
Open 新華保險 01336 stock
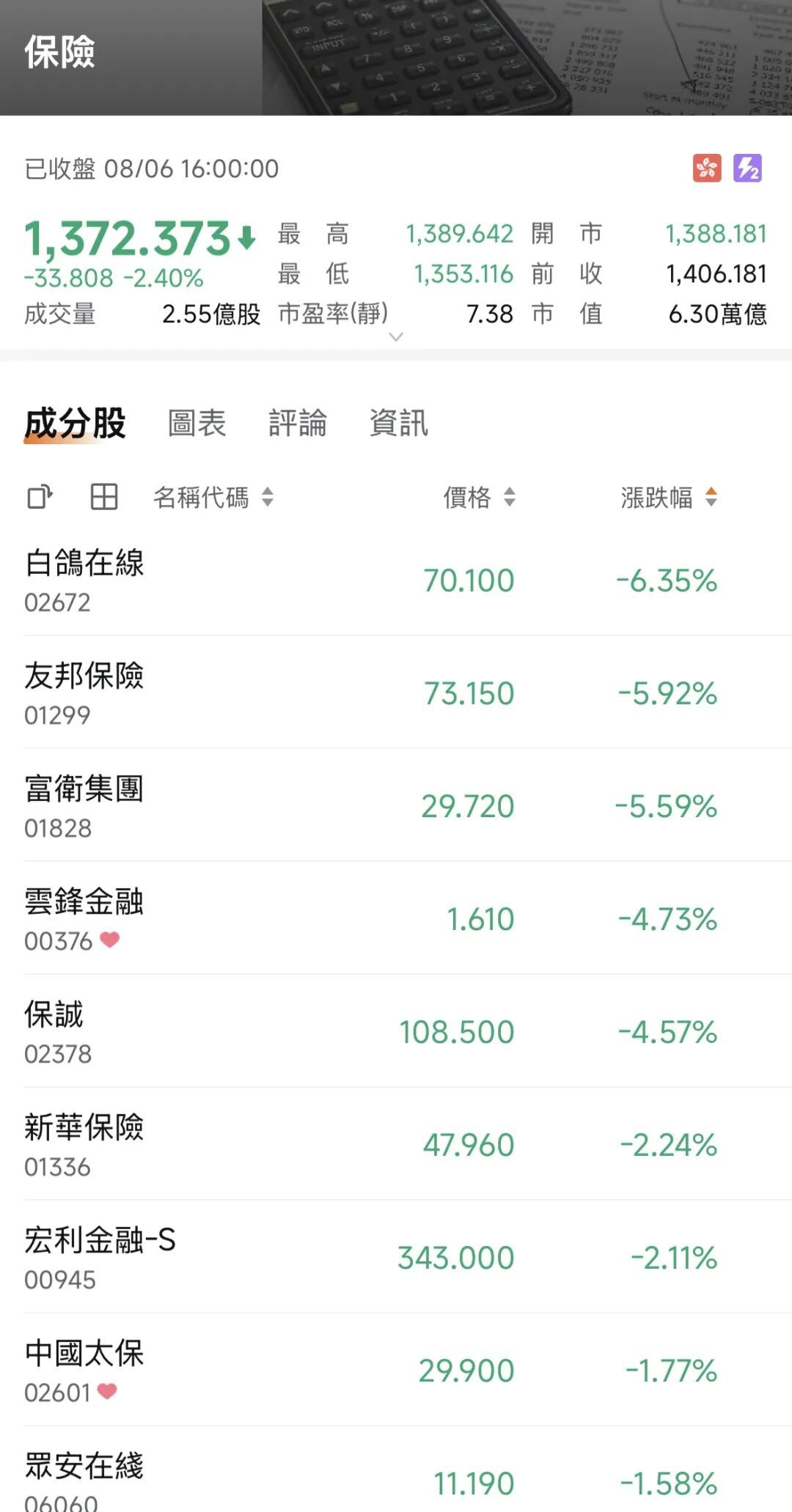pyautogui.click(x=396, y=1144)
